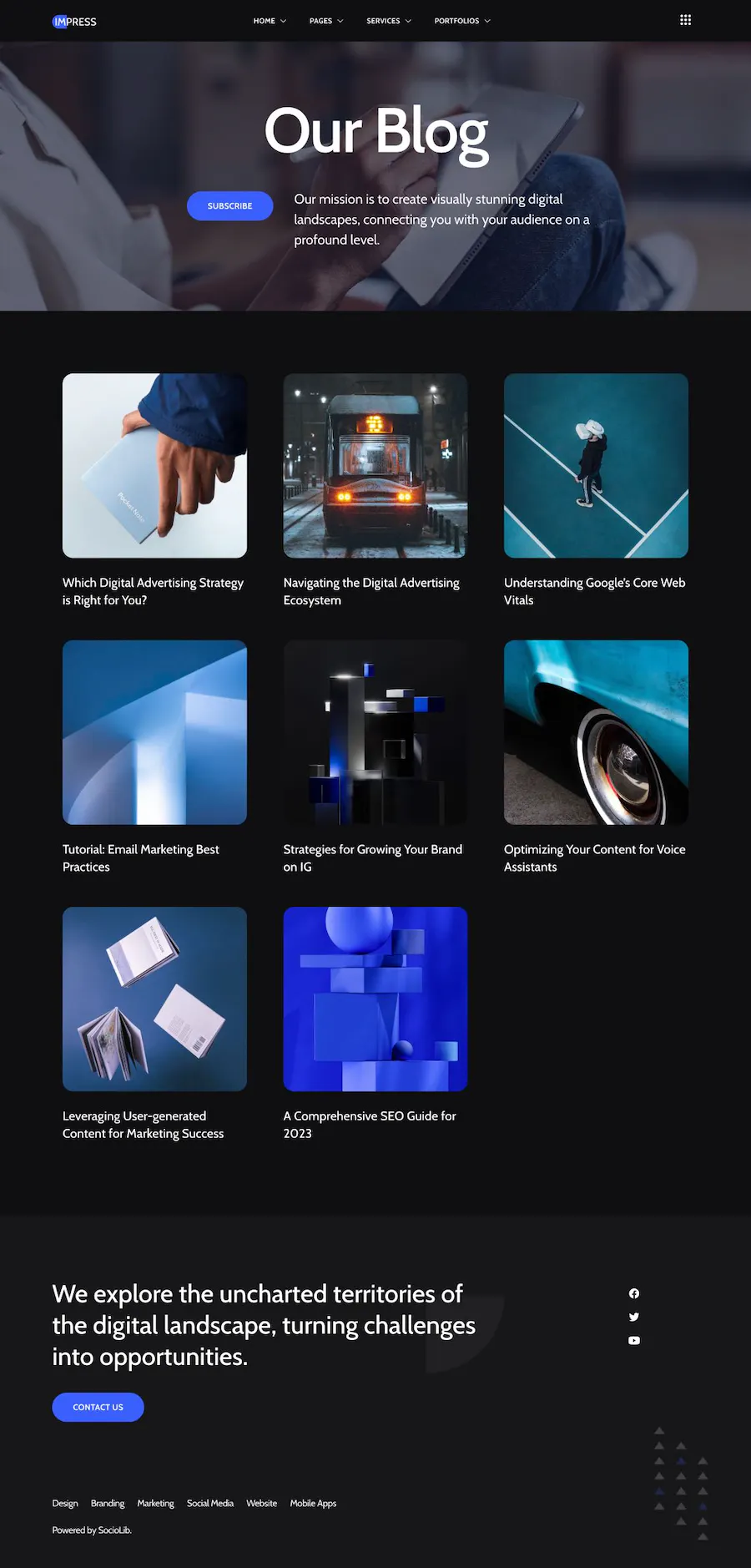This screenshot has width=751, height=1568.
Task: Open the grid menu icon
Action: pyautogui.click(x=685, y=20)
